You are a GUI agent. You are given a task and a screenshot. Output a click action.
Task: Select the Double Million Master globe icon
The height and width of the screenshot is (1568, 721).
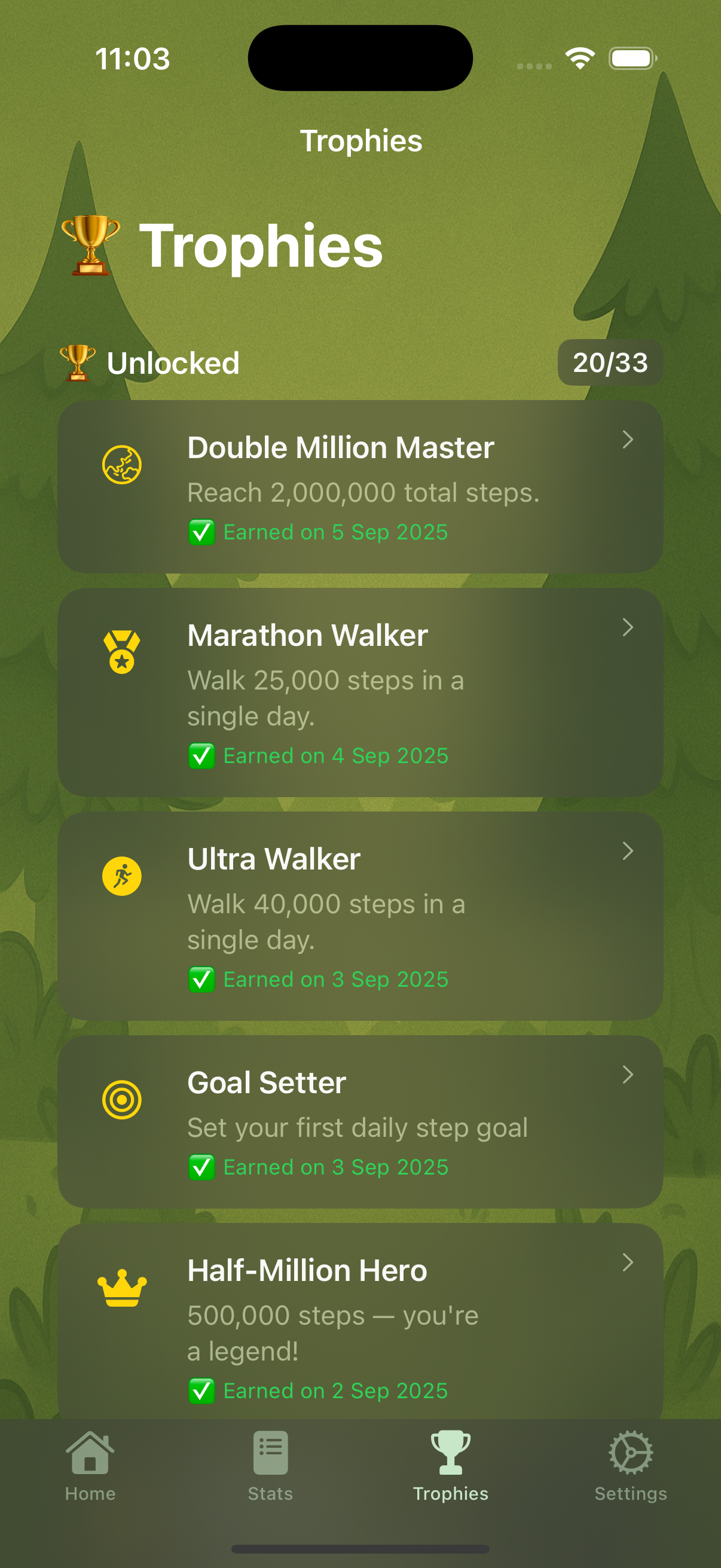[x=122, y=465]
